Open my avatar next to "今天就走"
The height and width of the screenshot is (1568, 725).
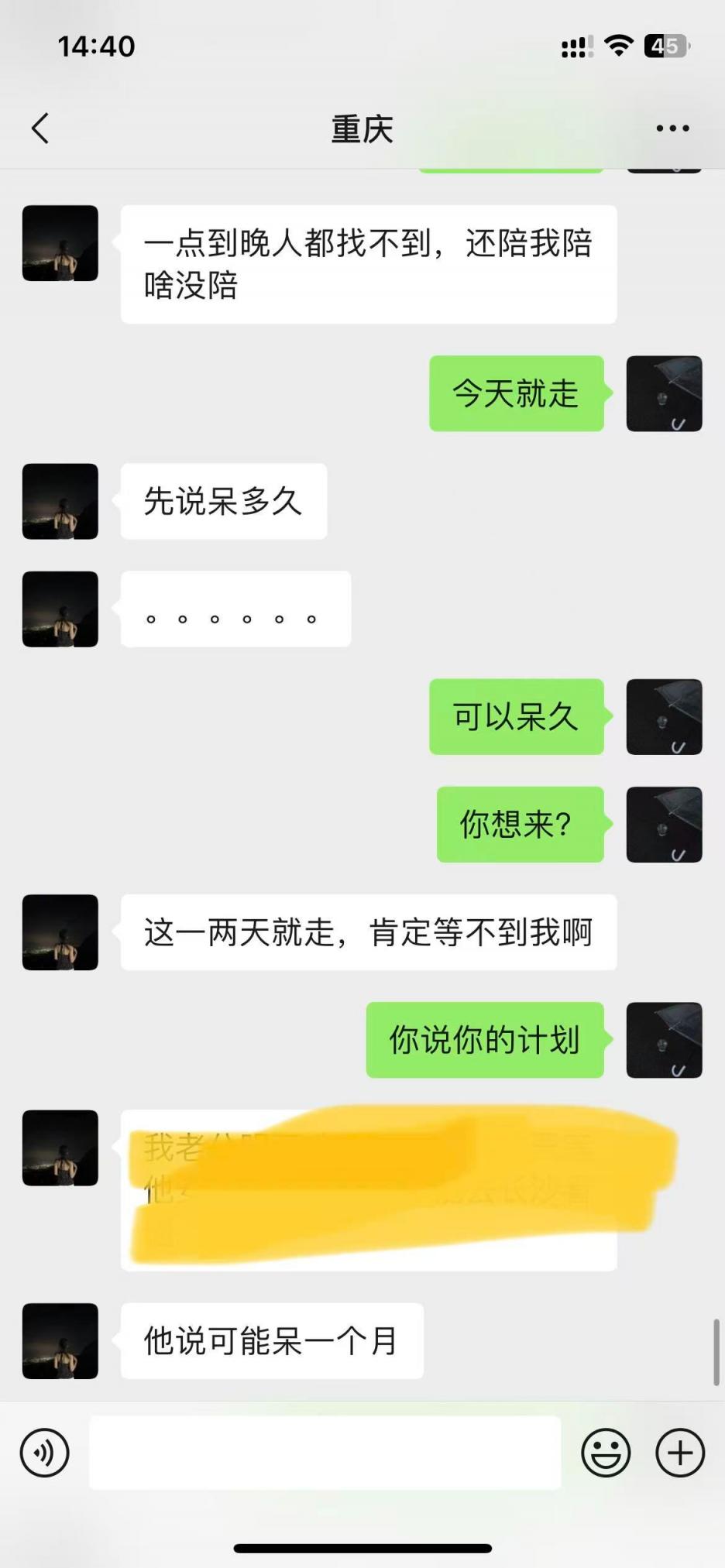point(664,393)
